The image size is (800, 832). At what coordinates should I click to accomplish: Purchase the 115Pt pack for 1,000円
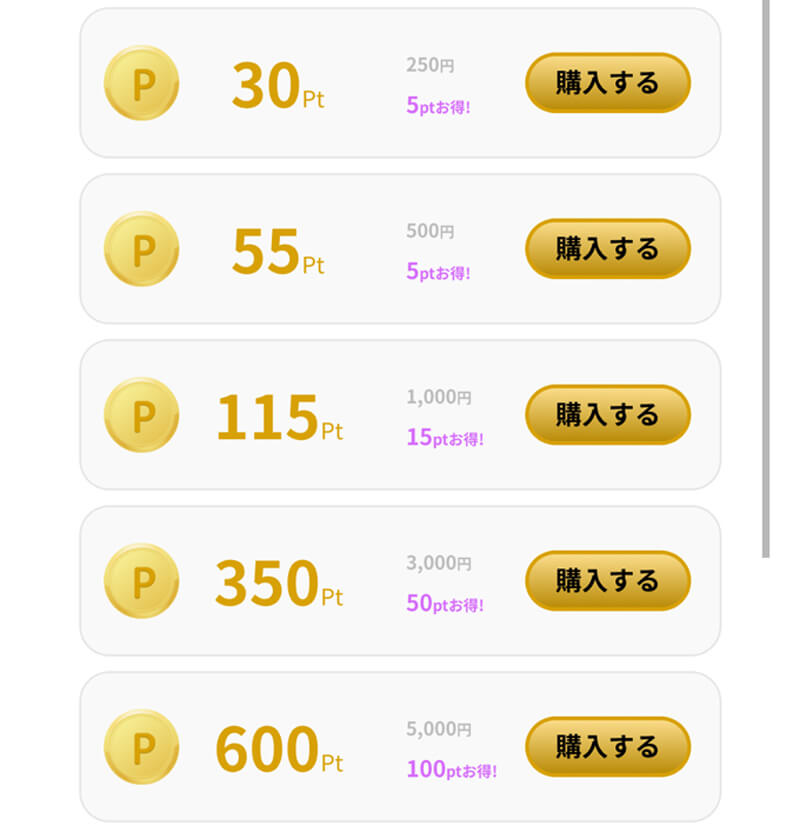pos(607,415)
